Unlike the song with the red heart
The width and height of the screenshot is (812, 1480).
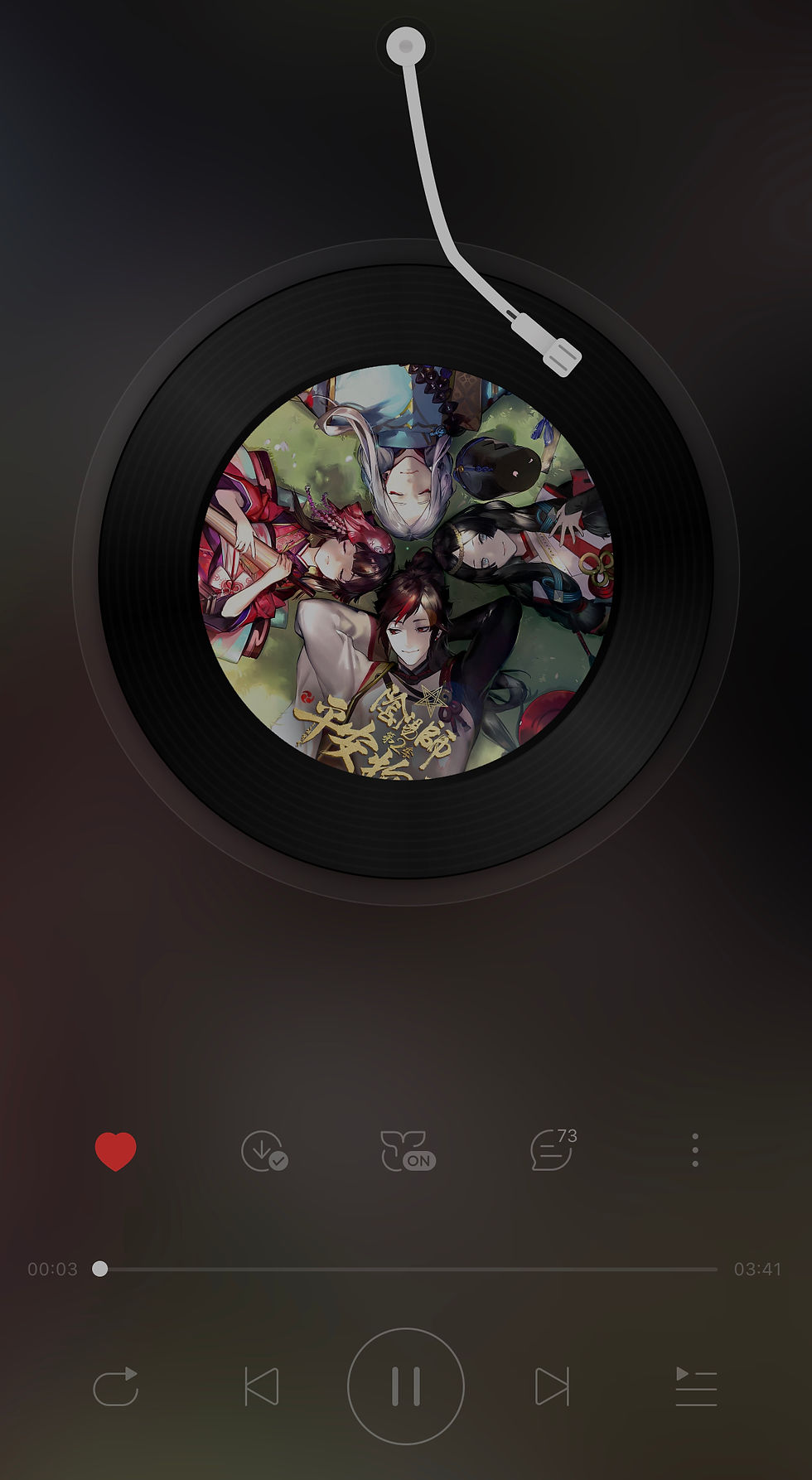point(115,1151)
